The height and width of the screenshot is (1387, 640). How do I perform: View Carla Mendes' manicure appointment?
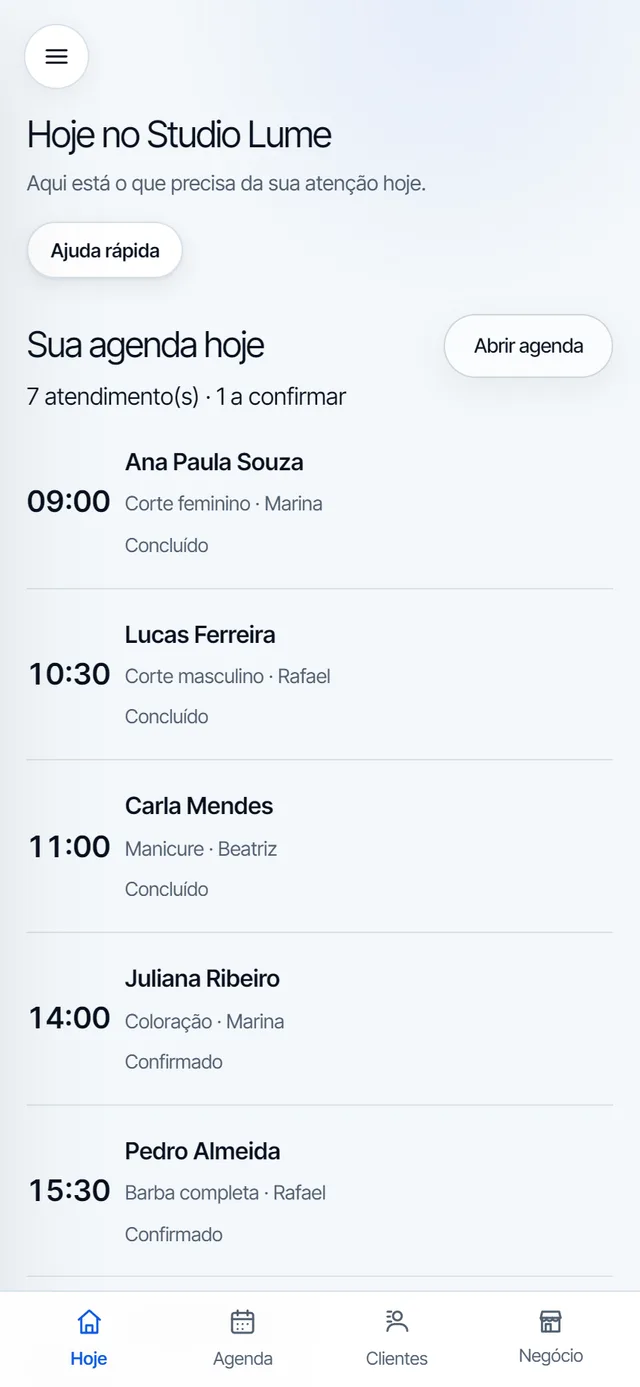click(320, 847)
